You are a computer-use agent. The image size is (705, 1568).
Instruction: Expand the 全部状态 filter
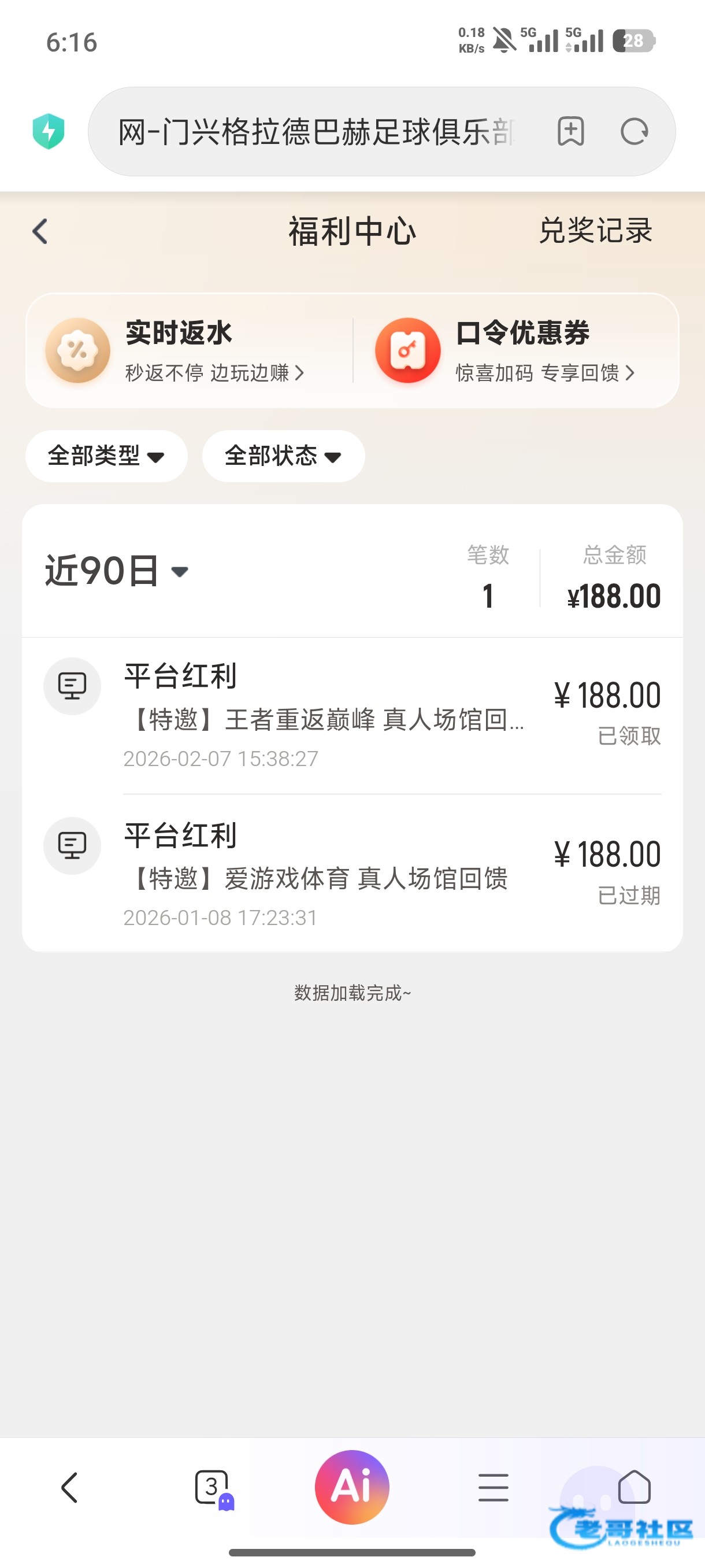point(283,456)
